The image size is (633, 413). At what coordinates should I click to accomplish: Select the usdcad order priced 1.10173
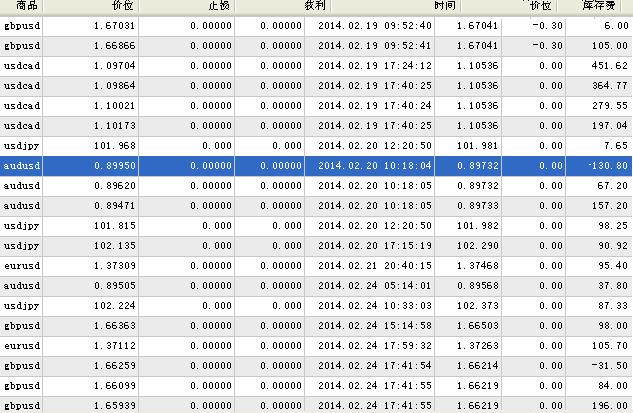pos(316,126)
